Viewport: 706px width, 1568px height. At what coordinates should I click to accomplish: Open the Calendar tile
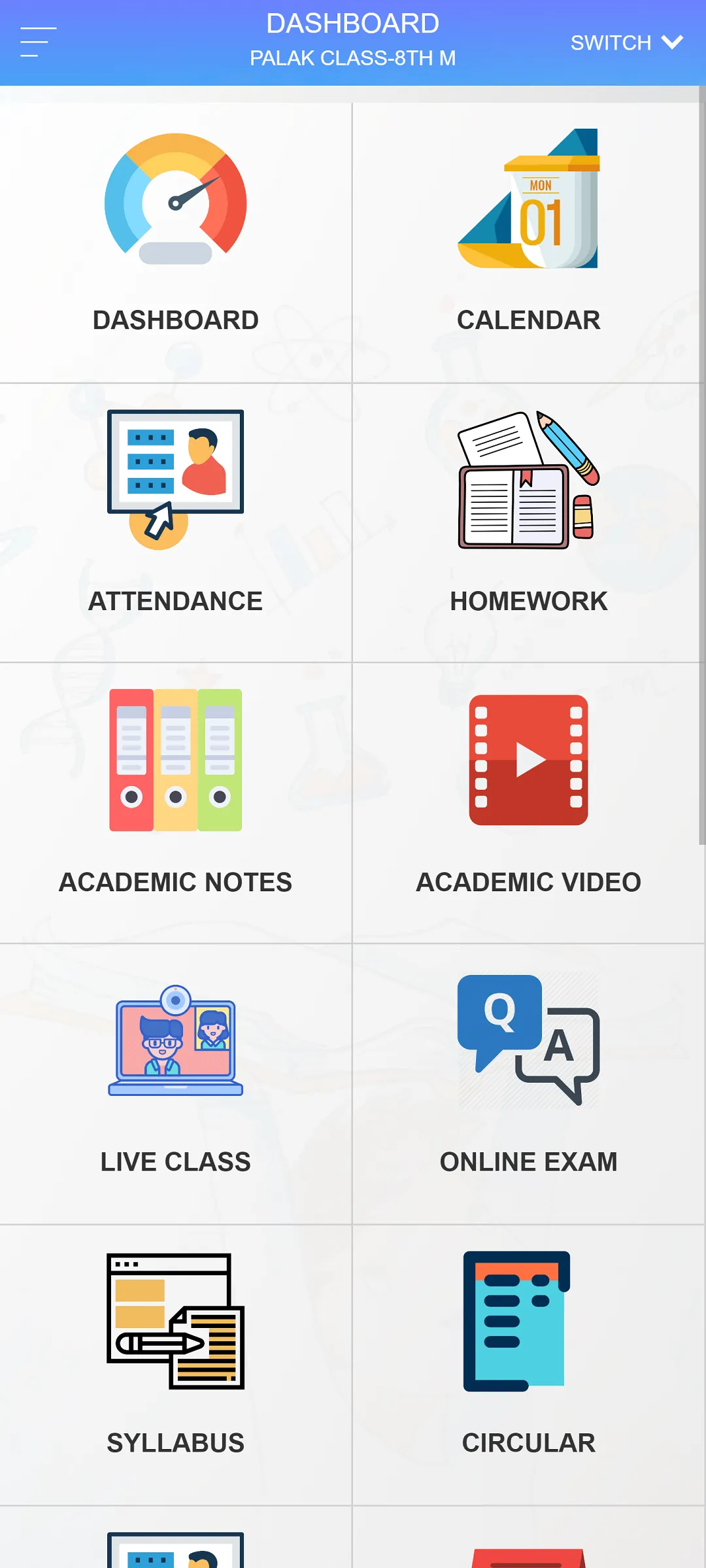(x=528, y=242)
